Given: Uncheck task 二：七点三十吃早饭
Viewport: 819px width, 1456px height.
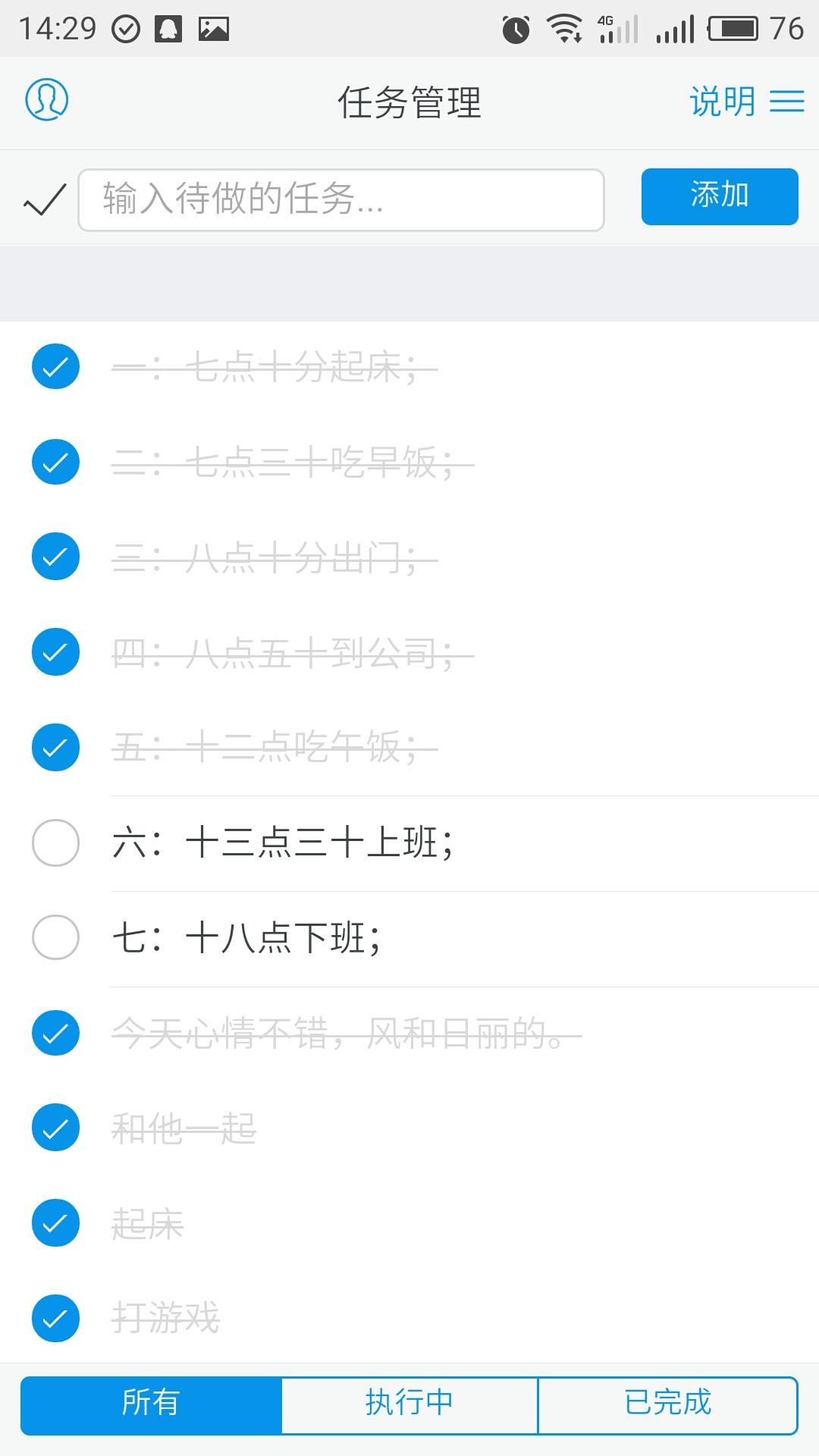Looking at the screenshot, I should point(55,462).
